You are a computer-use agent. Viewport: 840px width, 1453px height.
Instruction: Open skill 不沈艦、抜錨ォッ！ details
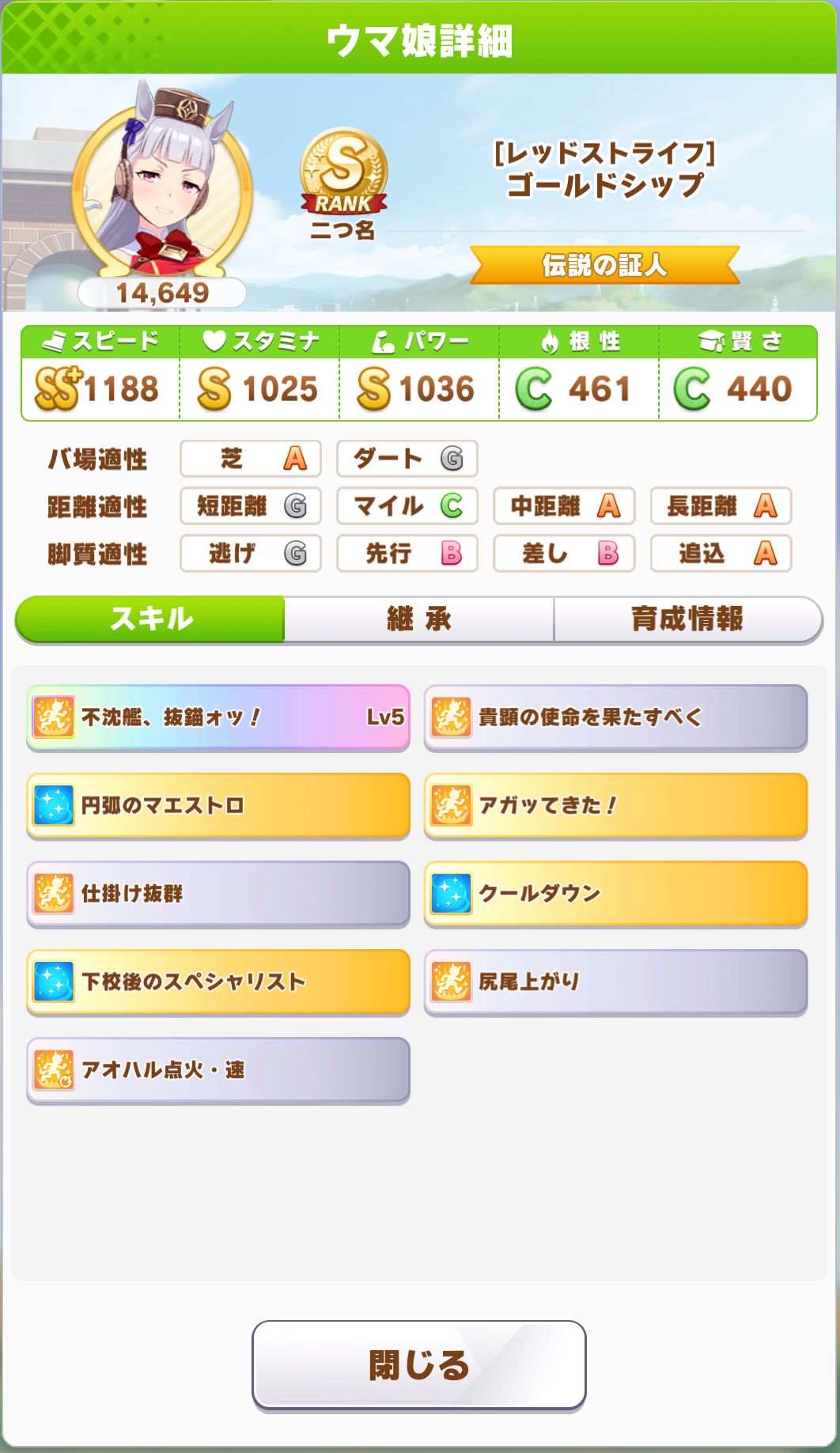(218, 717)
